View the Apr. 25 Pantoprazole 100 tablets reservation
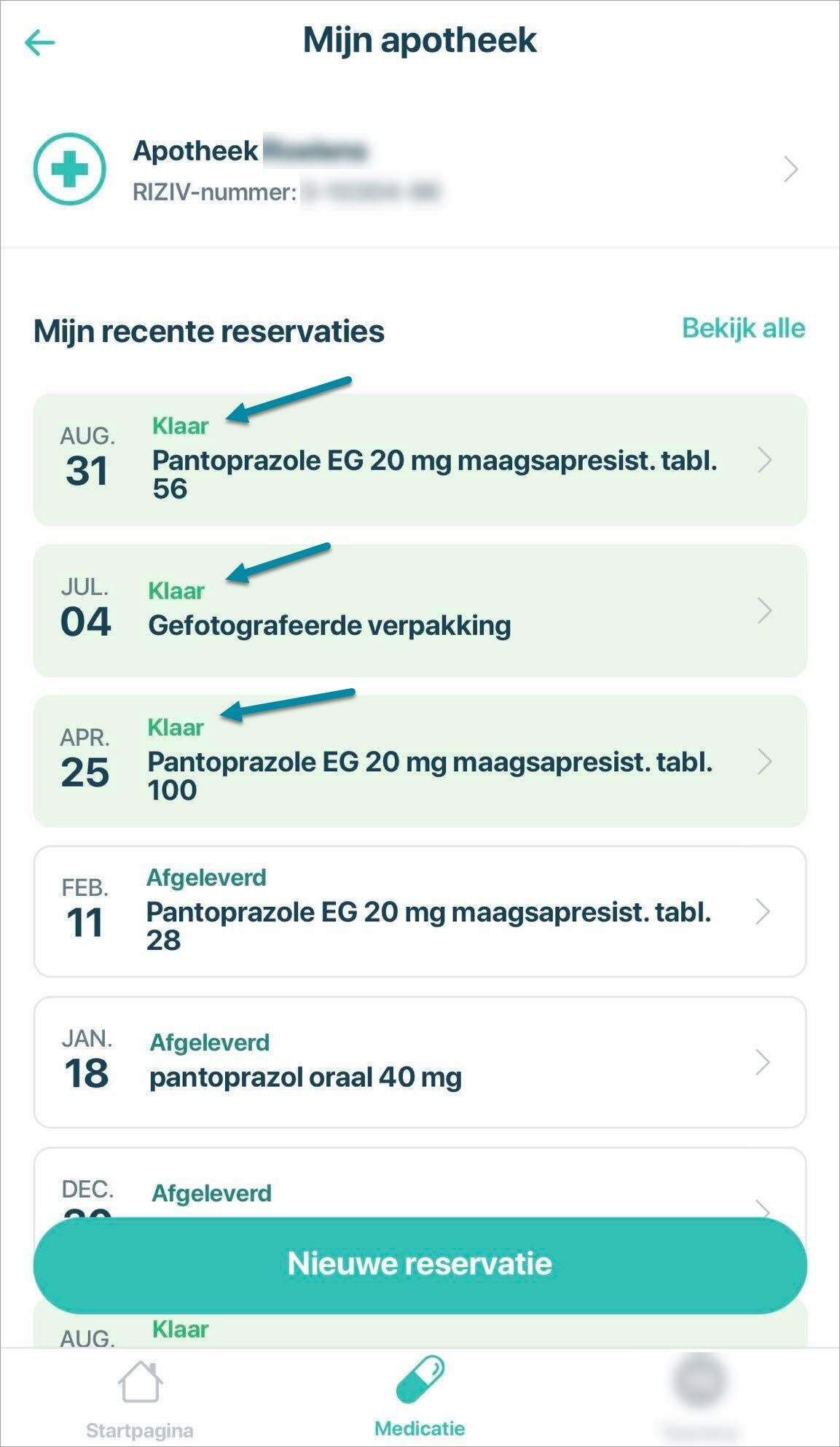840x1447 pixels. point(420,761)
